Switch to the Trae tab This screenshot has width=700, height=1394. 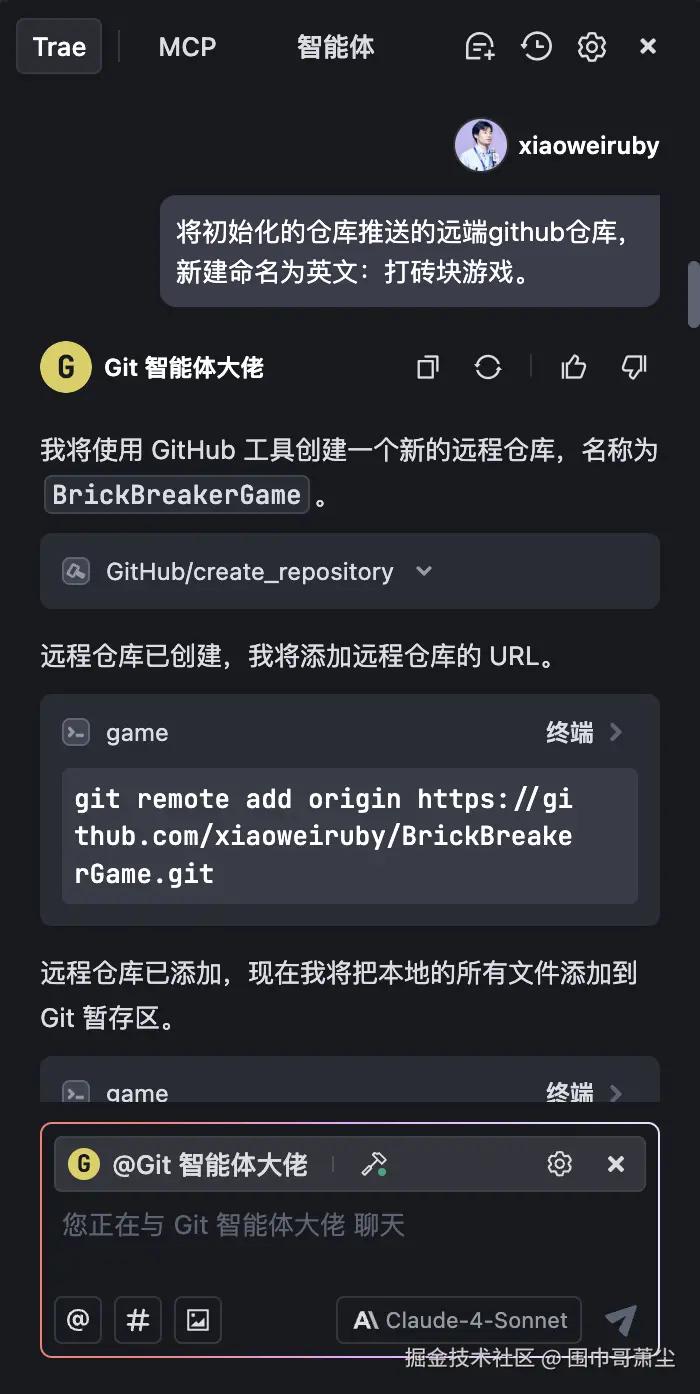click(59, 47)
